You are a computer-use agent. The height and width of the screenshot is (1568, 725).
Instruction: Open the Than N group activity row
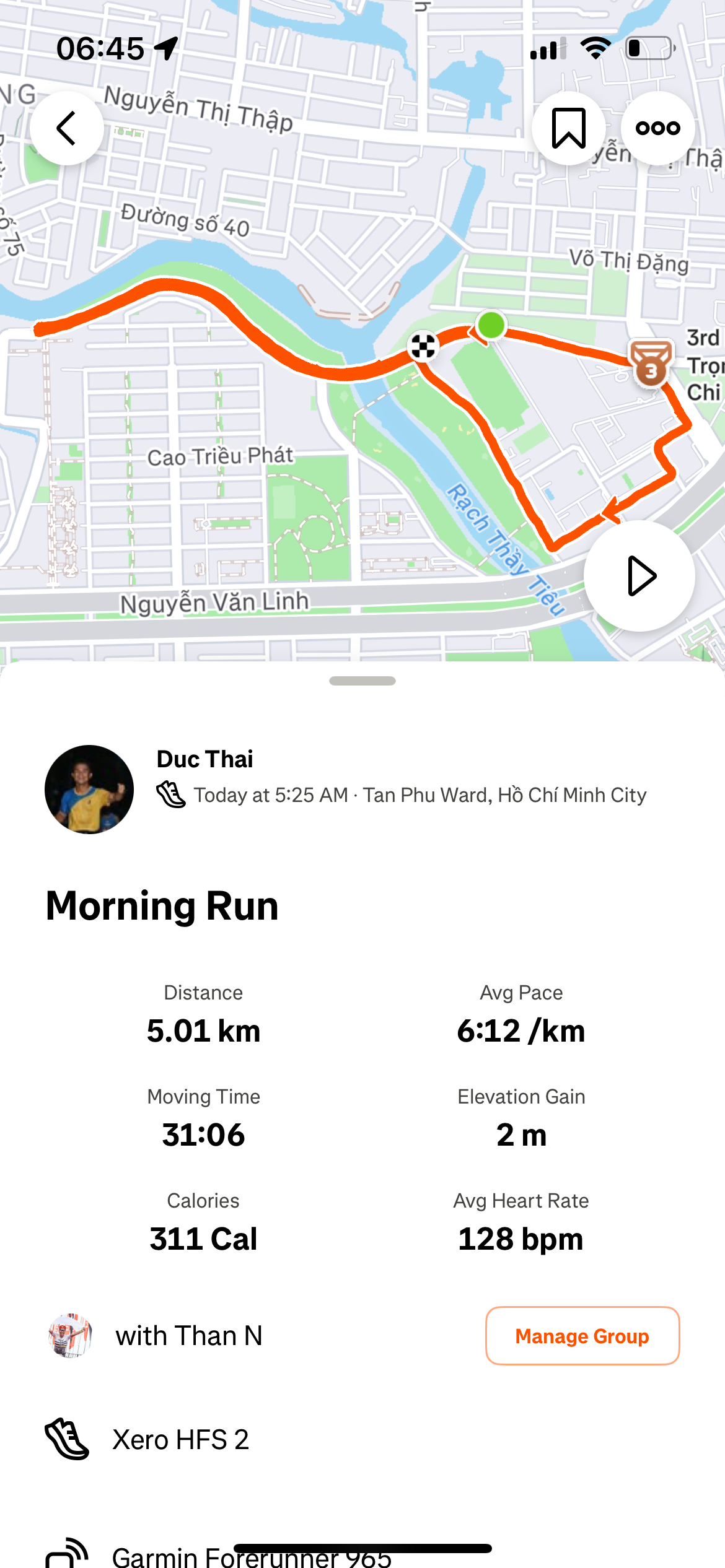coord(188,1336)
